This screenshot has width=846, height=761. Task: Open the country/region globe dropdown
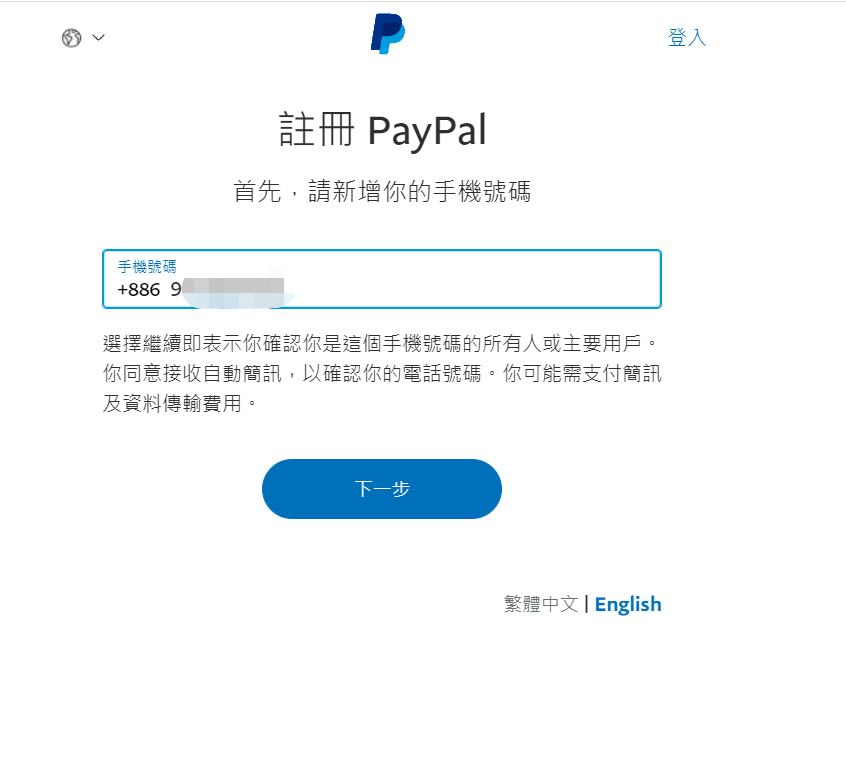tap(82, 38)
